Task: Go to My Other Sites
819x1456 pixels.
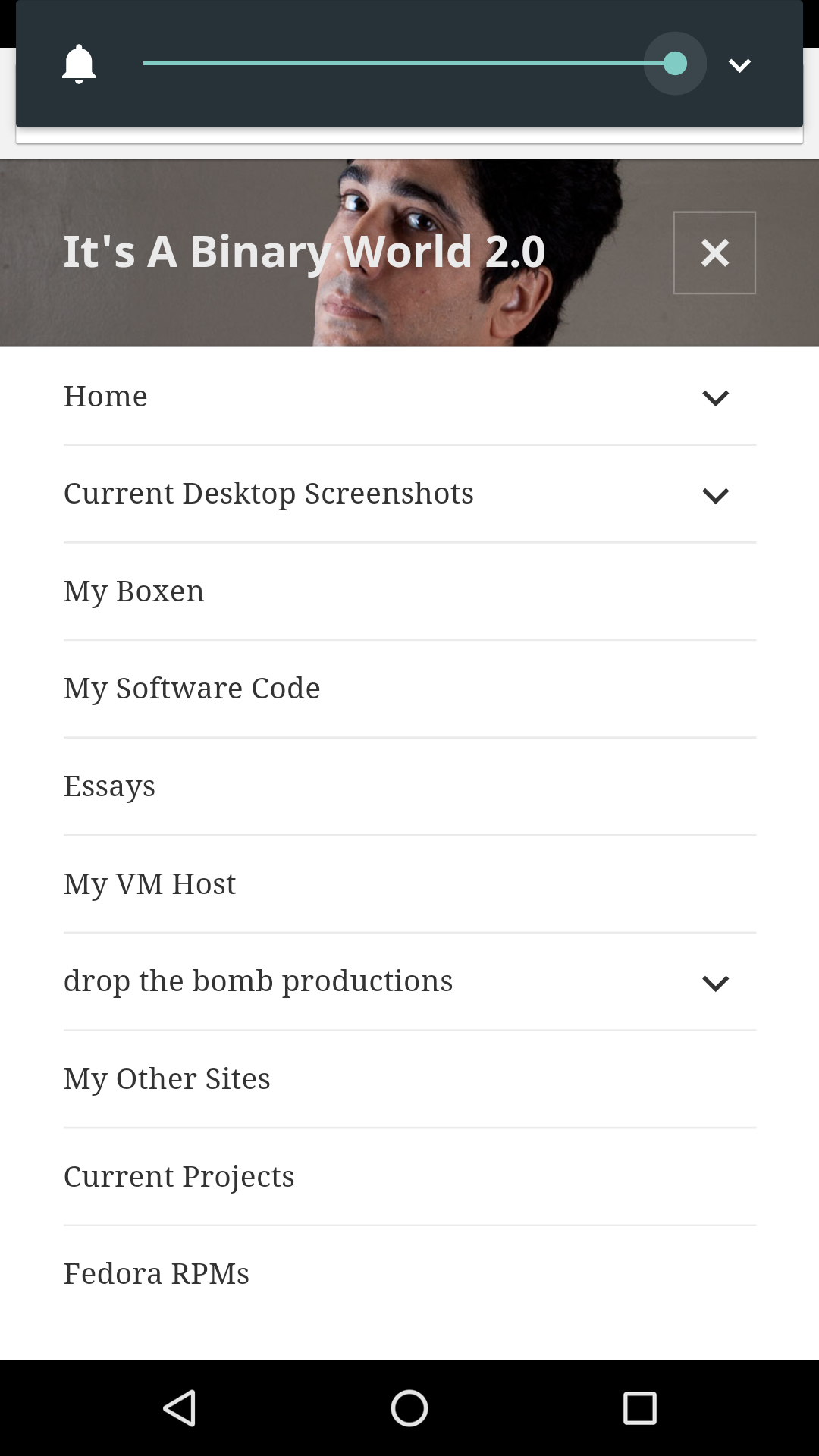Action: coord(167,1079)
